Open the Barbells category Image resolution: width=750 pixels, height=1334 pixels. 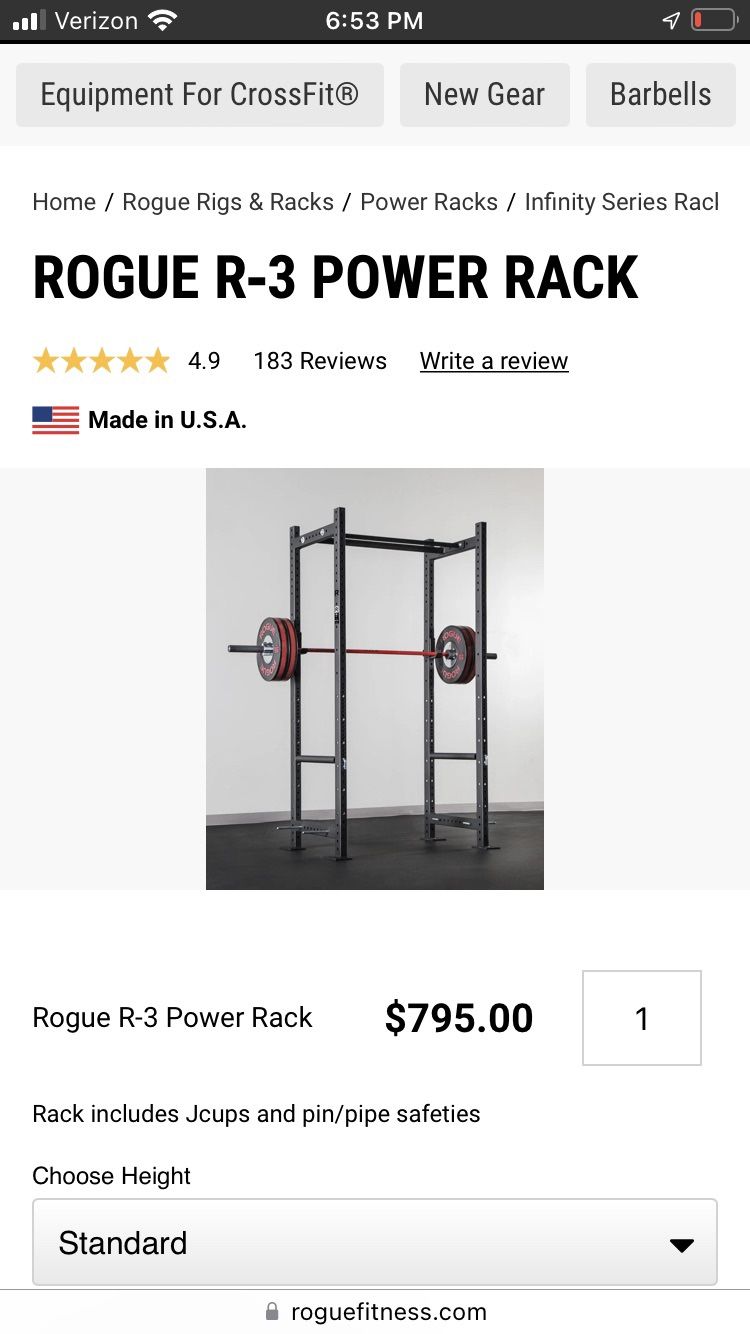(x=661, y=95)
